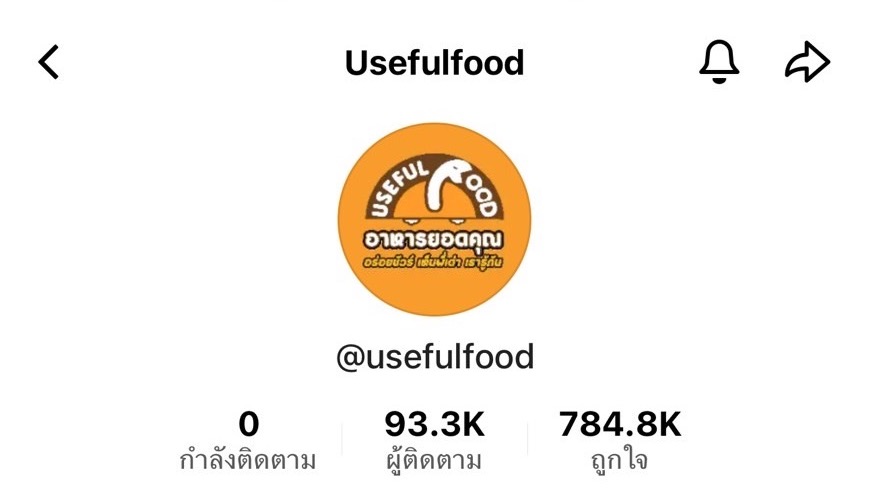
Task: Share the Usefulfood profile
Action: click(x=807, y=63)
